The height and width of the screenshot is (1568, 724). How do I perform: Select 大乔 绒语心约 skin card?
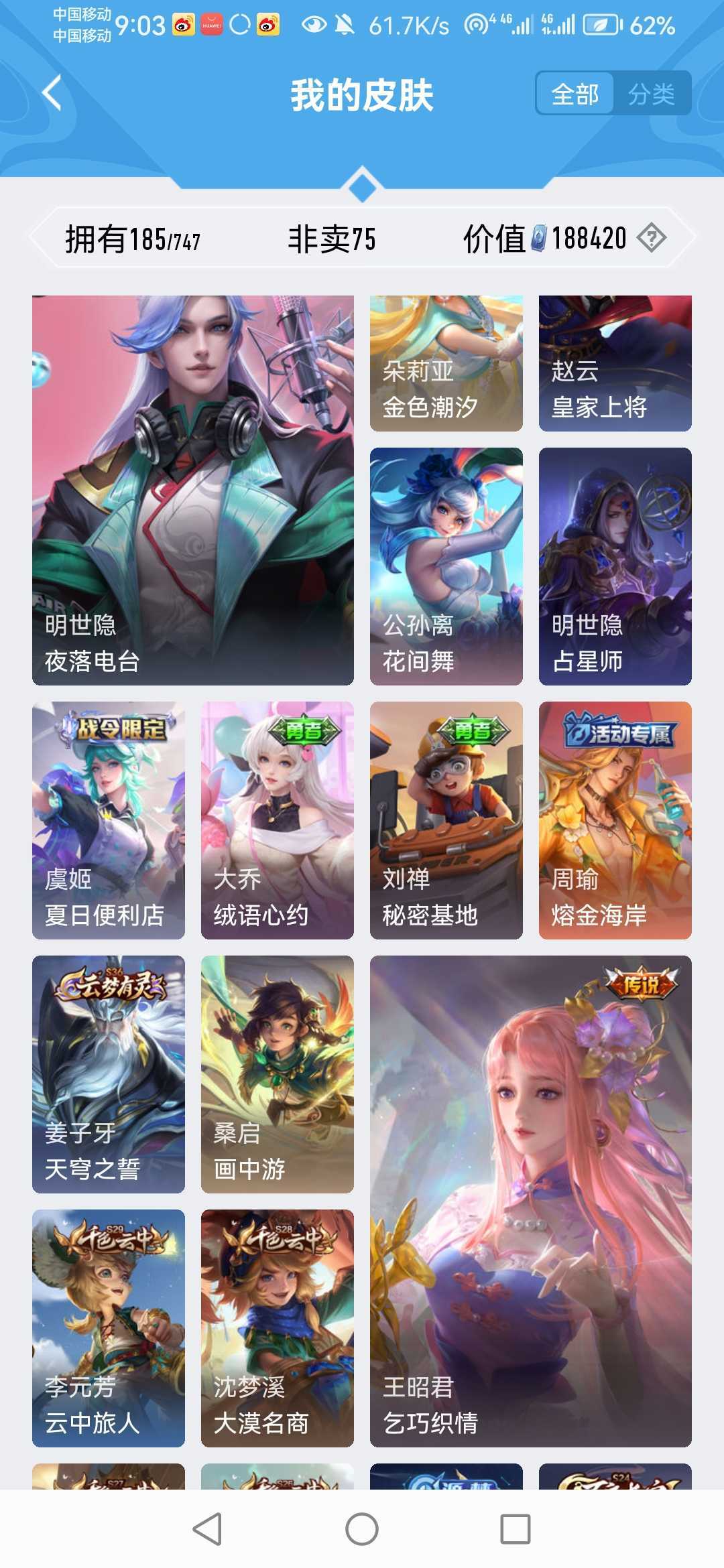277,820
